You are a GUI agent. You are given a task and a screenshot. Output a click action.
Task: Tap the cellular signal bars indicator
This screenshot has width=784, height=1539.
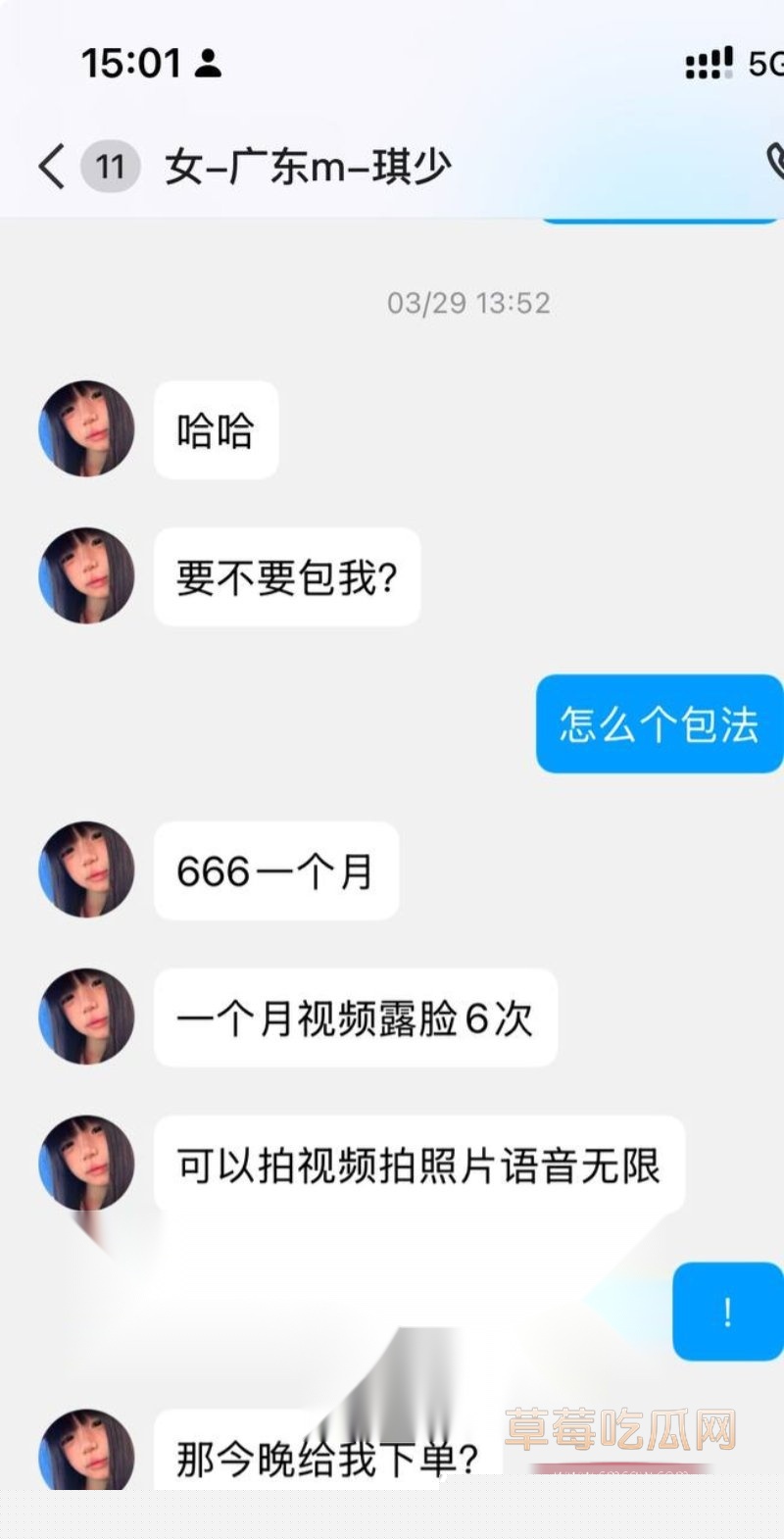tap(708, 62)
